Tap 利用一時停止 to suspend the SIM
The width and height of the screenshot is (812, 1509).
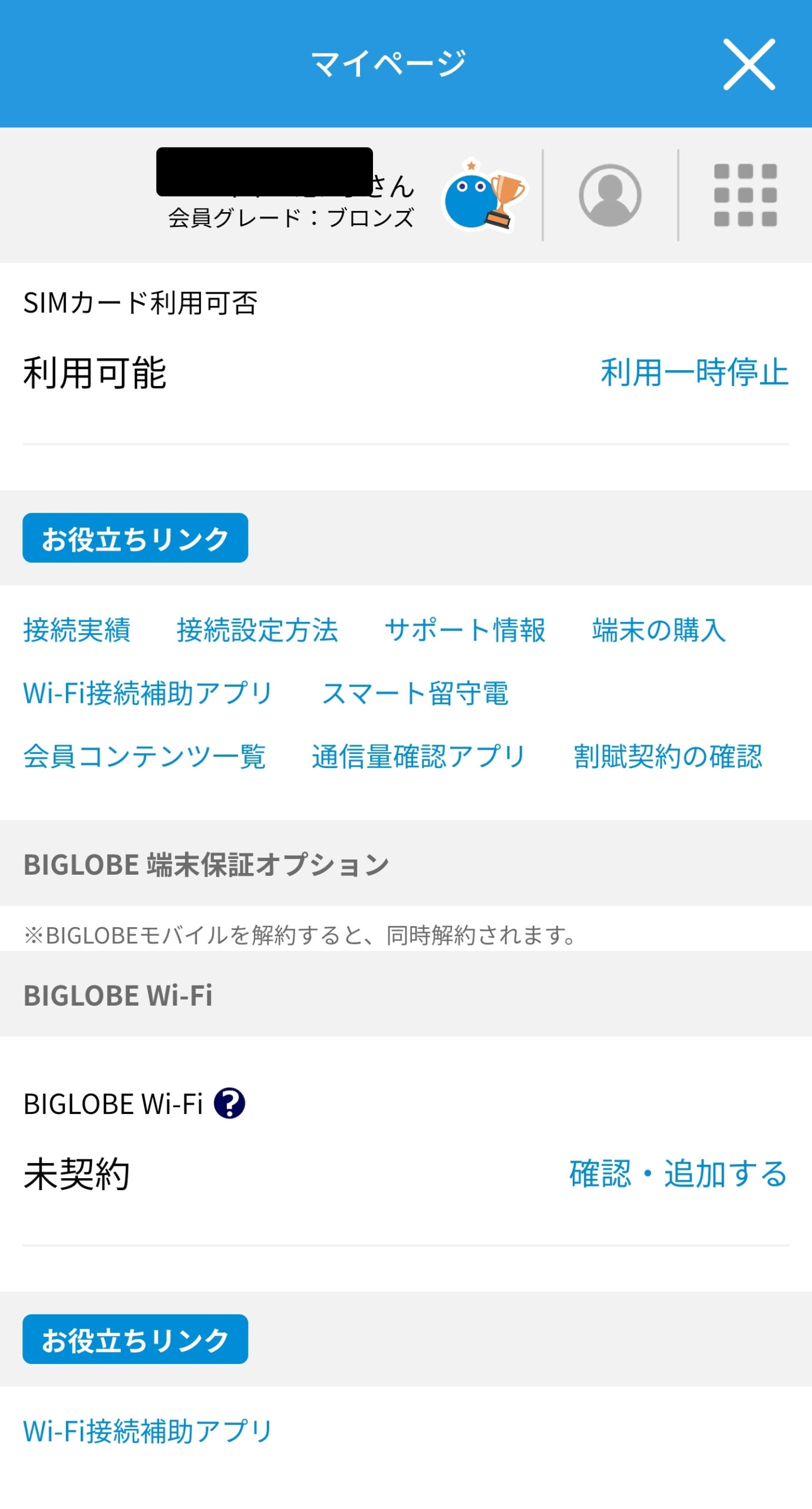[695, 373]
